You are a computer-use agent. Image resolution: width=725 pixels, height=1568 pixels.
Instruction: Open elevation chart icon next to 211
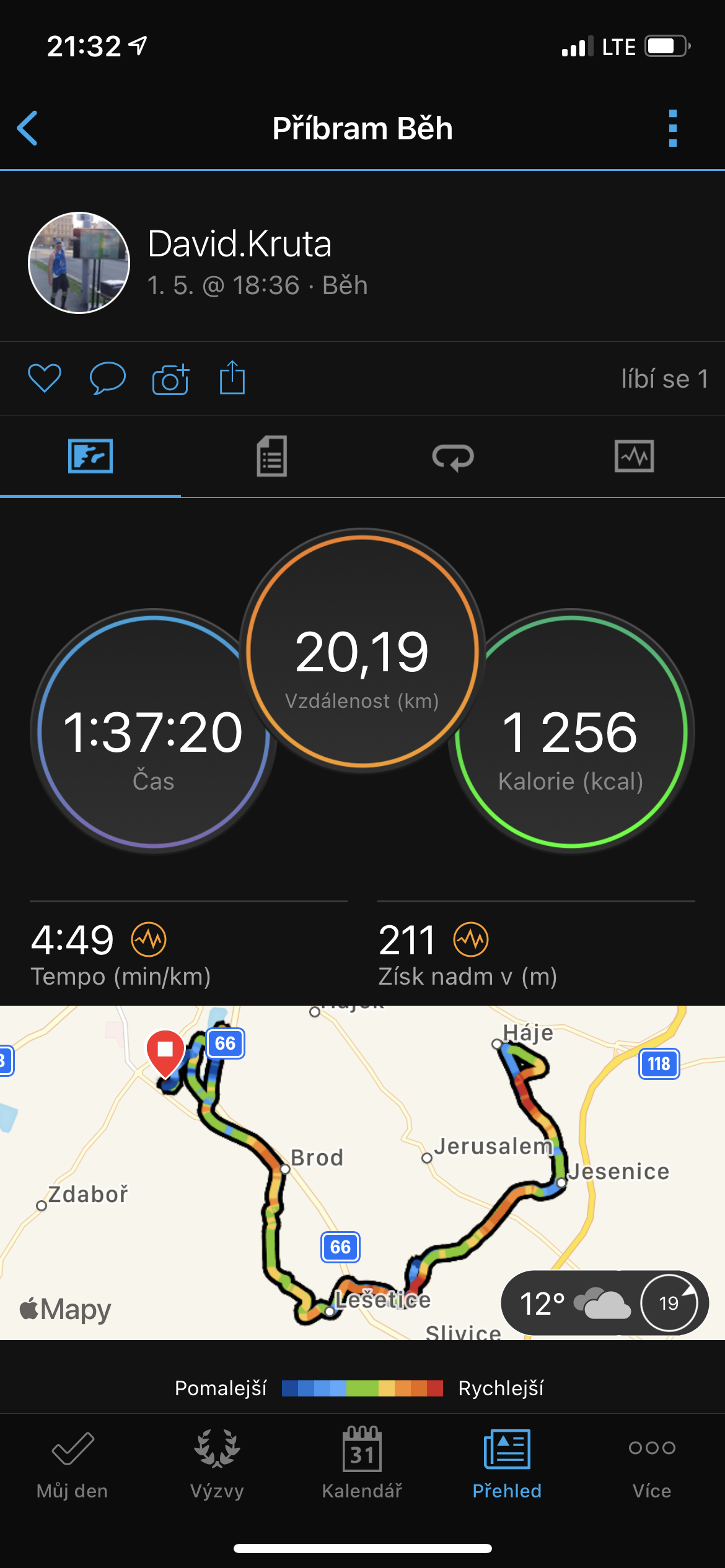click(x=471, y=939)
